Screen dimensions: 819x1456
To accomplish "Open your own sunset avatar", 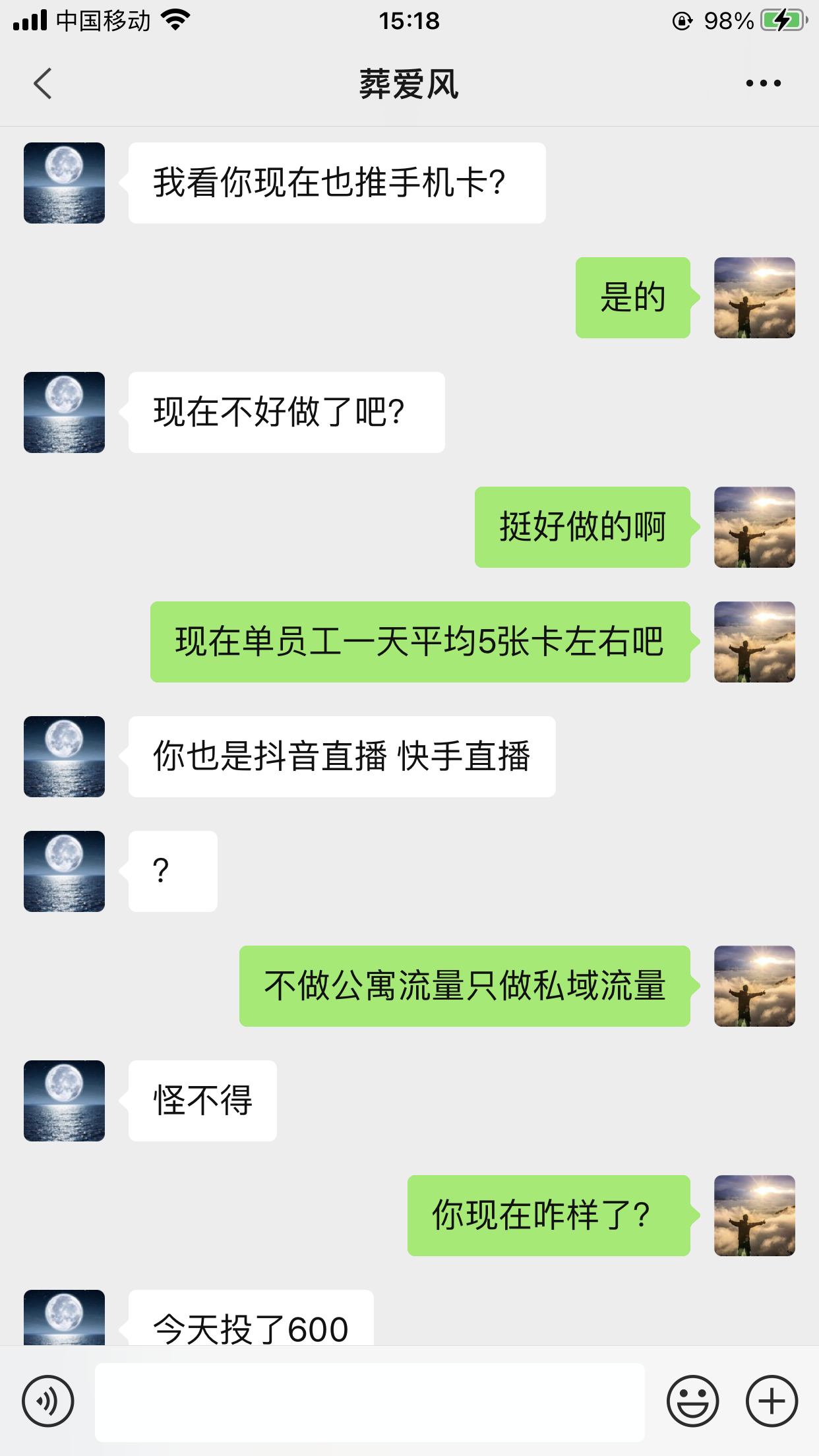I will 755,298.
